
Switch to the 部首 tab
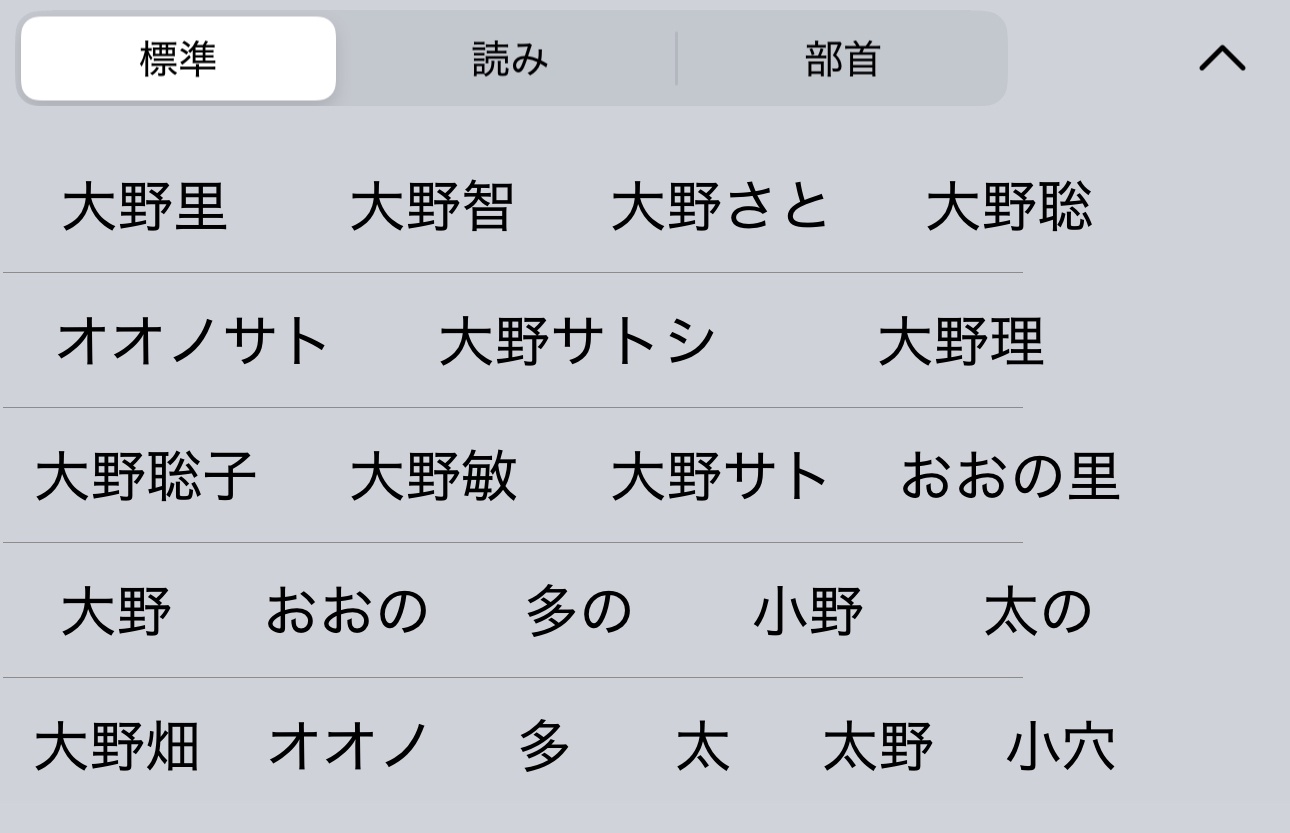pyautogui.click(x=842, y=60)
